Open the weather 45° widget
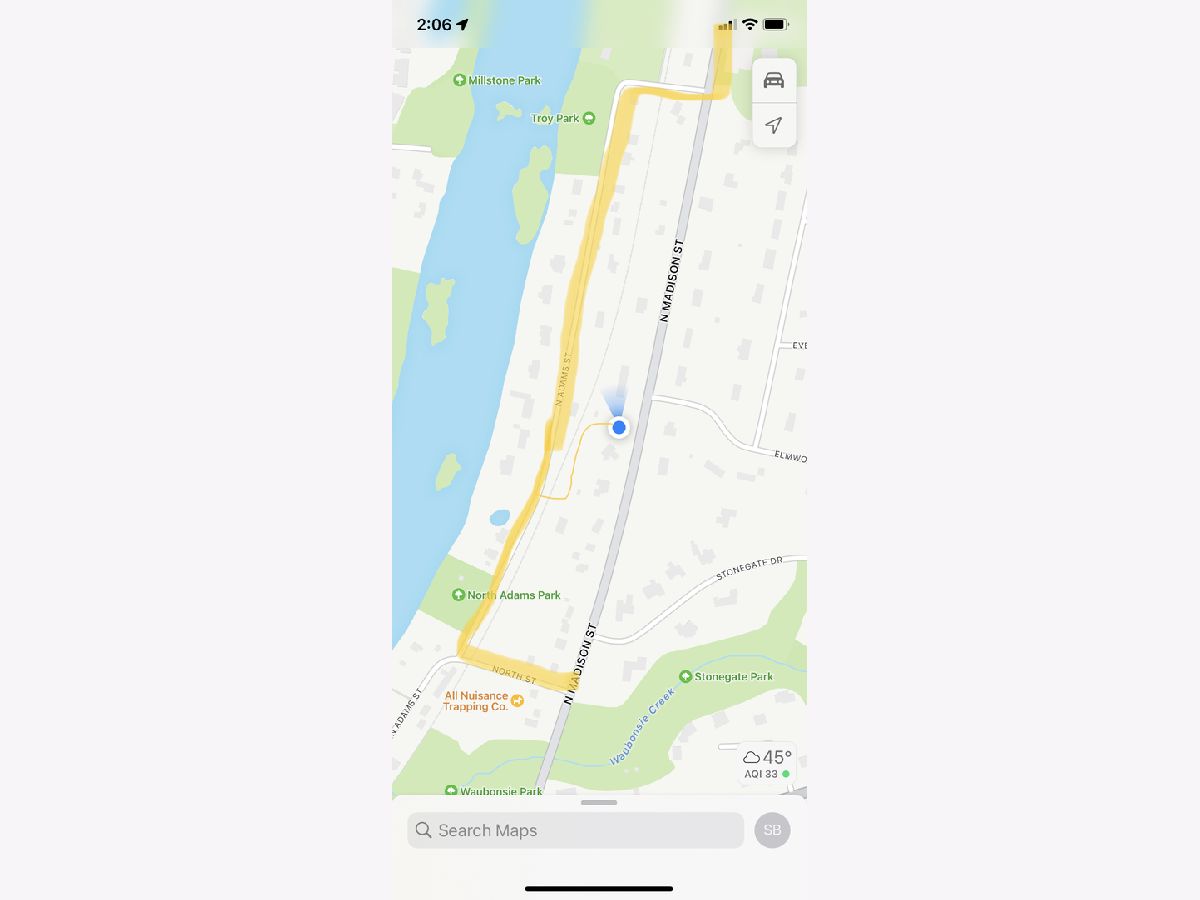This screenshot has height=900, width=1200. coord(768,763)
